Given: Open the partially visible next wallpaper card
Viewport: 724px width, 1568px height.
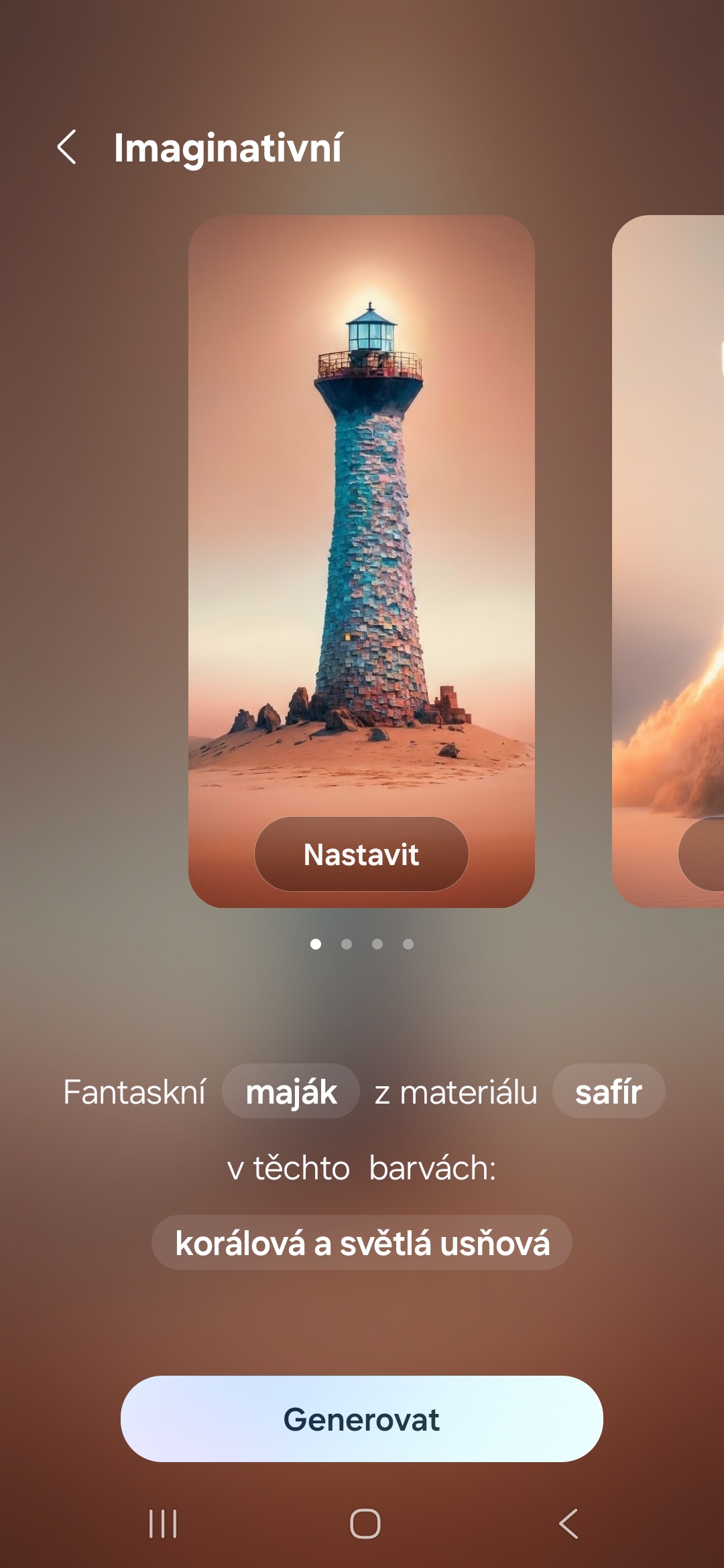Looking at the screenshot, I should point(668,562).
